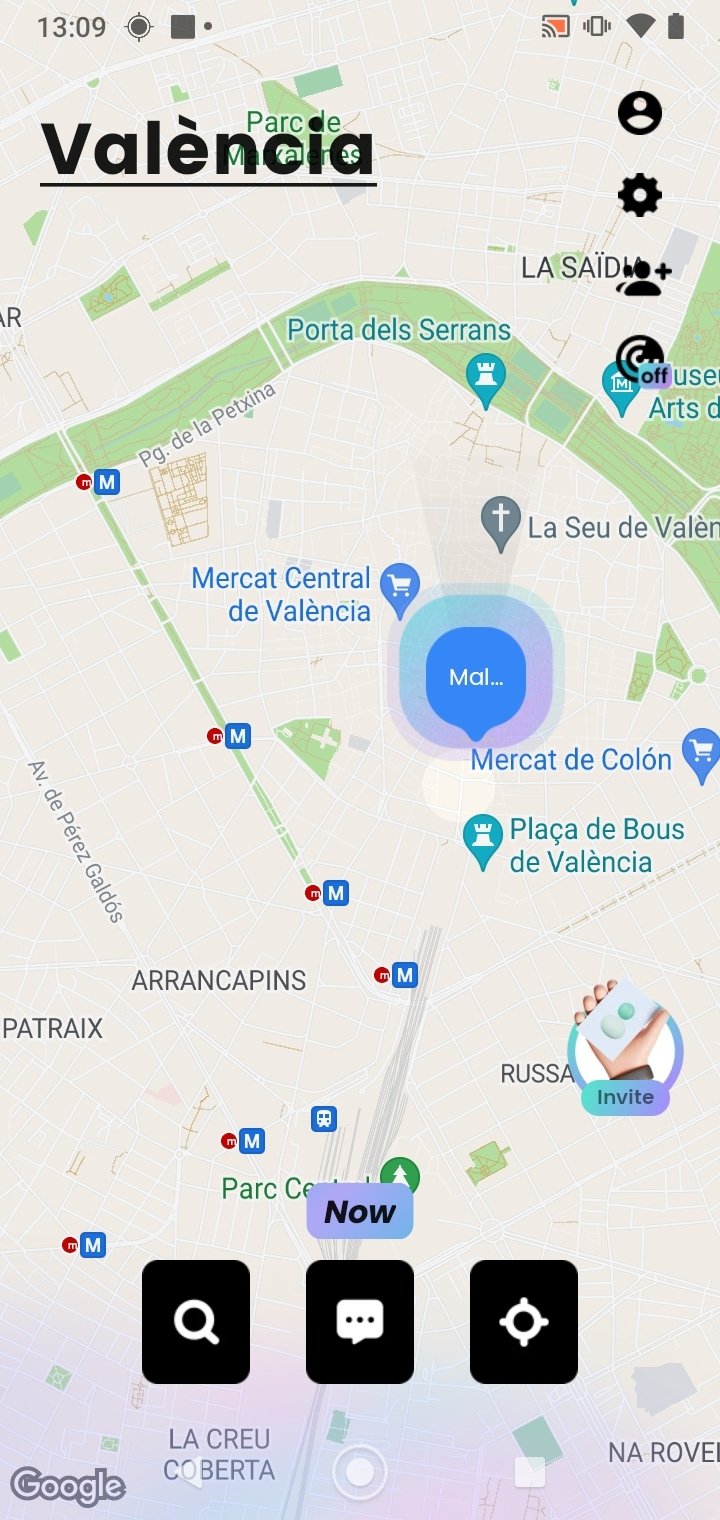Open the chat messages button
The width and height of the screenshot is (720, 1520).
point(360,1322)
